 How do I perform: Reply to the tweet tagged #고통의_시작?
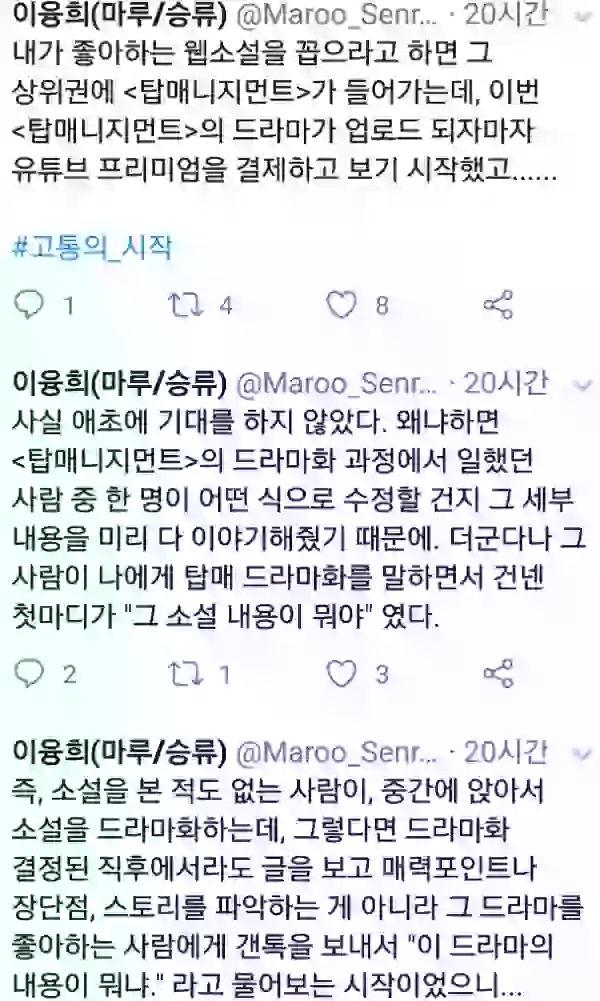coord(31,306)
